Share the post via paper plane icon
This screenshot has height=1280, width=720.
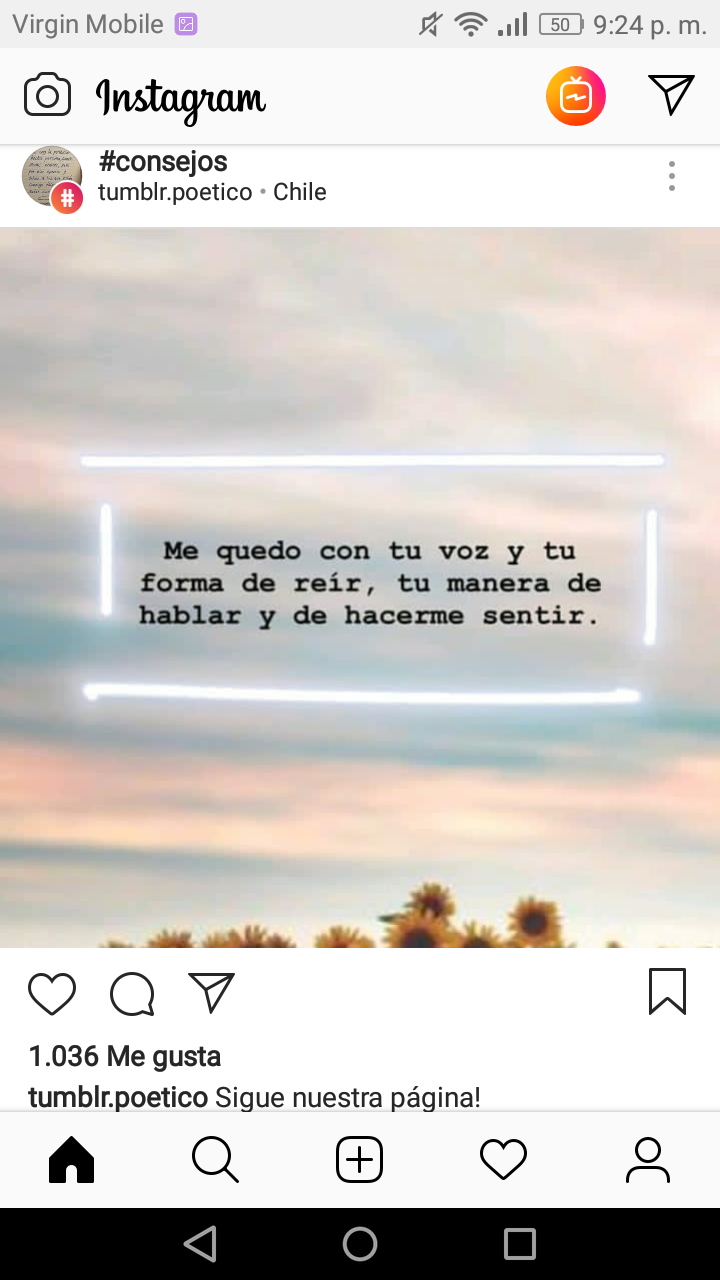point(211,992)
